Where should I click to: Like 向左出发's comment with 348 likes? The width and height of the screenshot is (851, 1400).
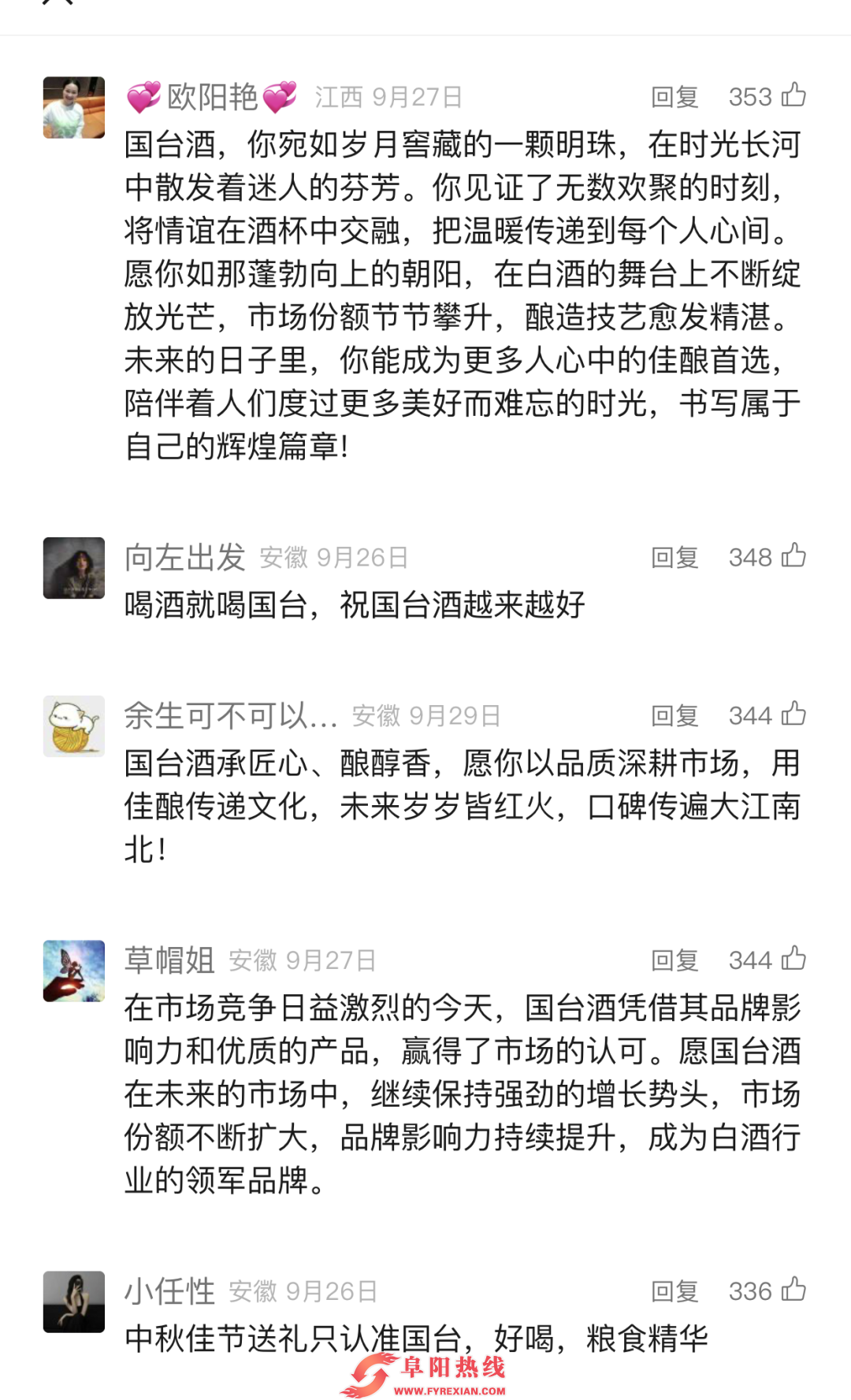coord(793,556)
